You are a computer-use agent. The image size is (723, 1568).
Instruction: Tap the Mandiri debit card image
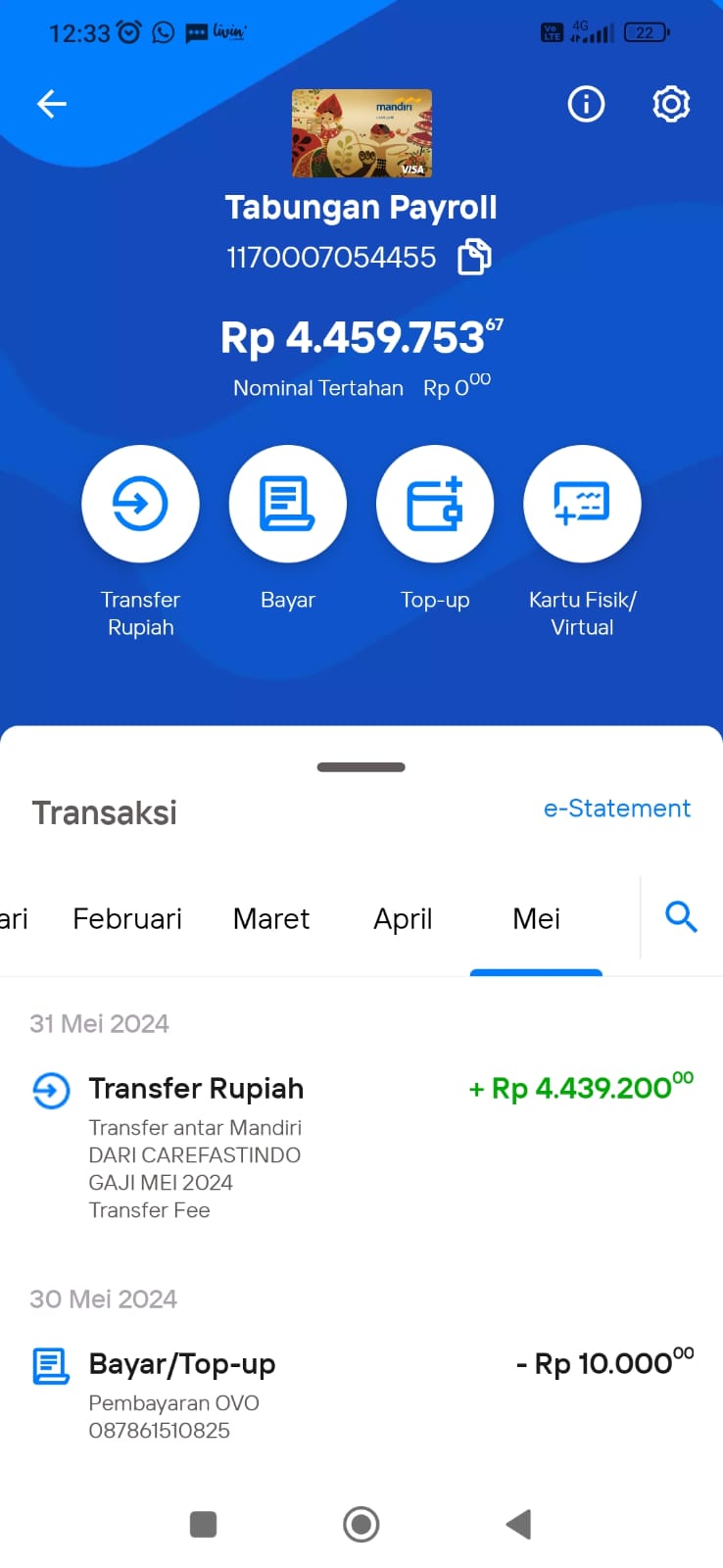[x=361, y=133]
